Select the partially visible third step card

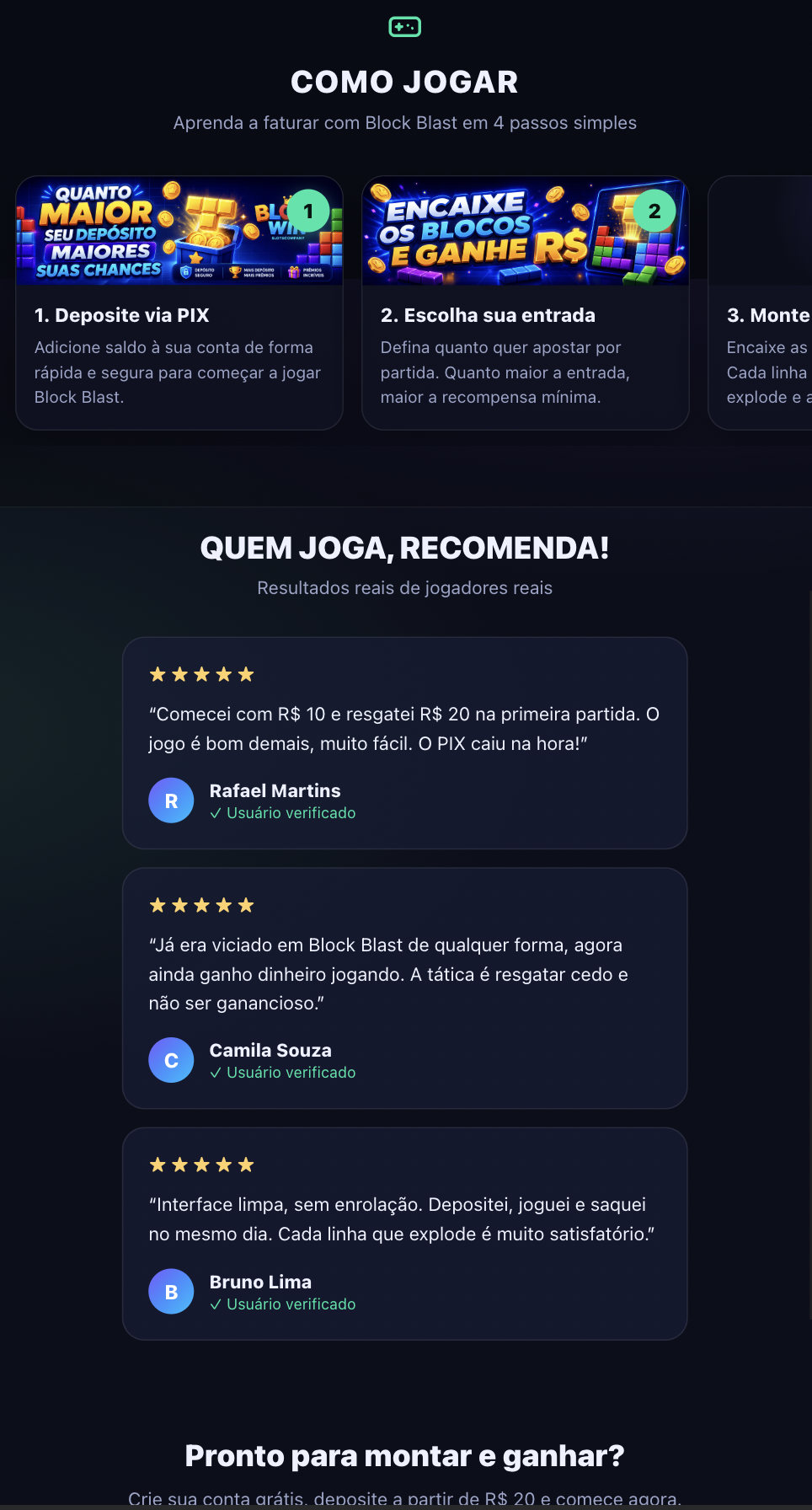tap(761, 303)
